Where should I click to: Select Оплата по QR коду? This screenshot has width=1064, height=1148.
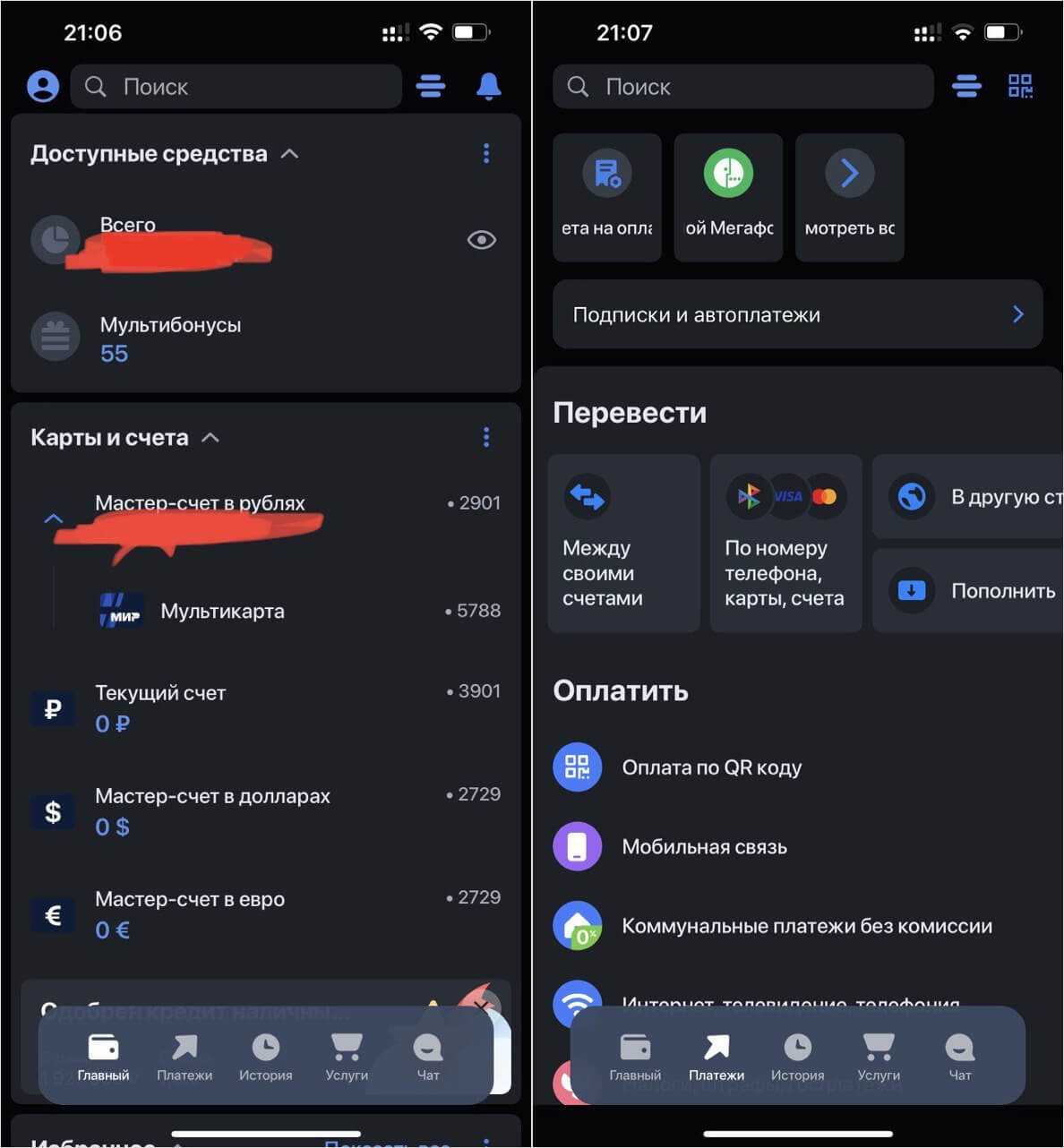pos(711,767)
